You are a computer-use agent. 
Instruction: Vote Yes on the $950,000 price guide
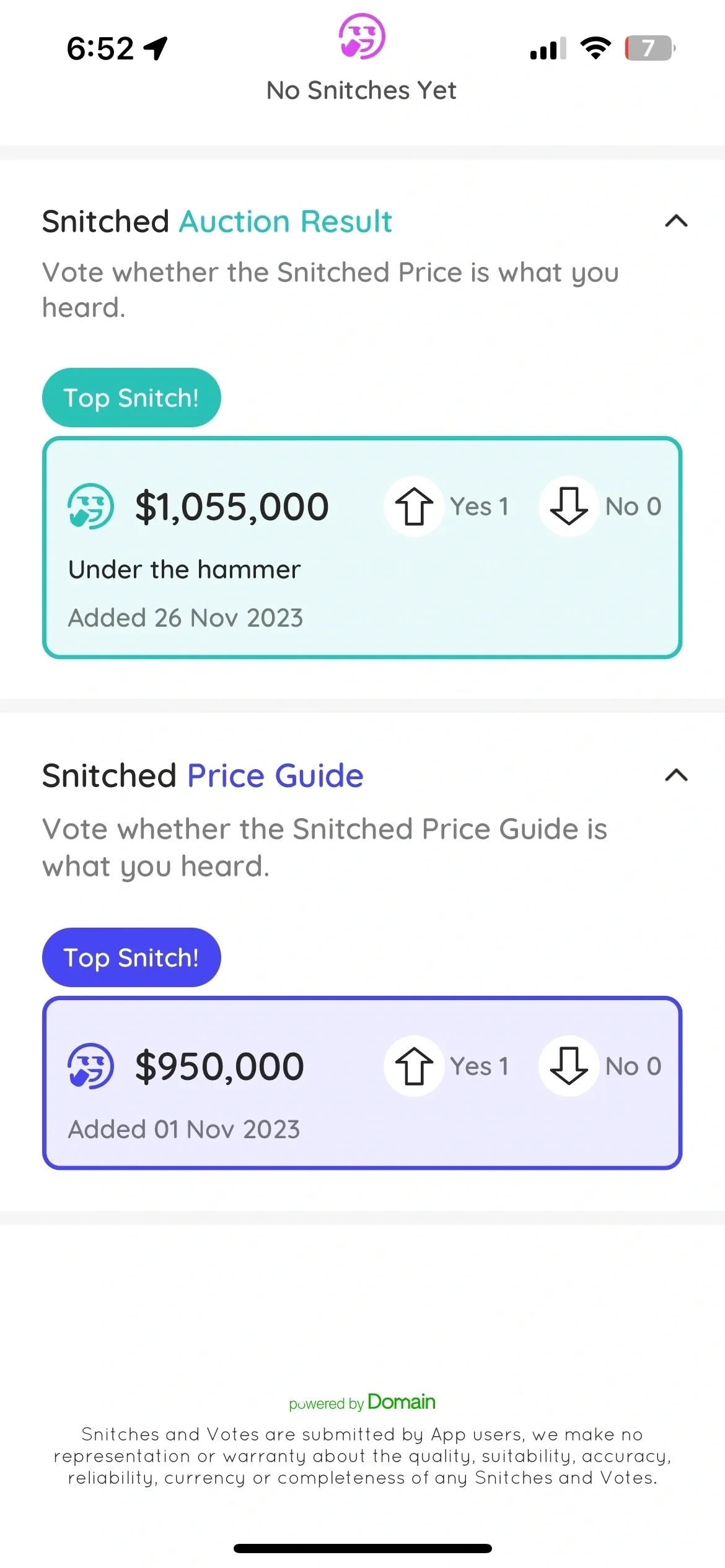[x=414, y=1066]
